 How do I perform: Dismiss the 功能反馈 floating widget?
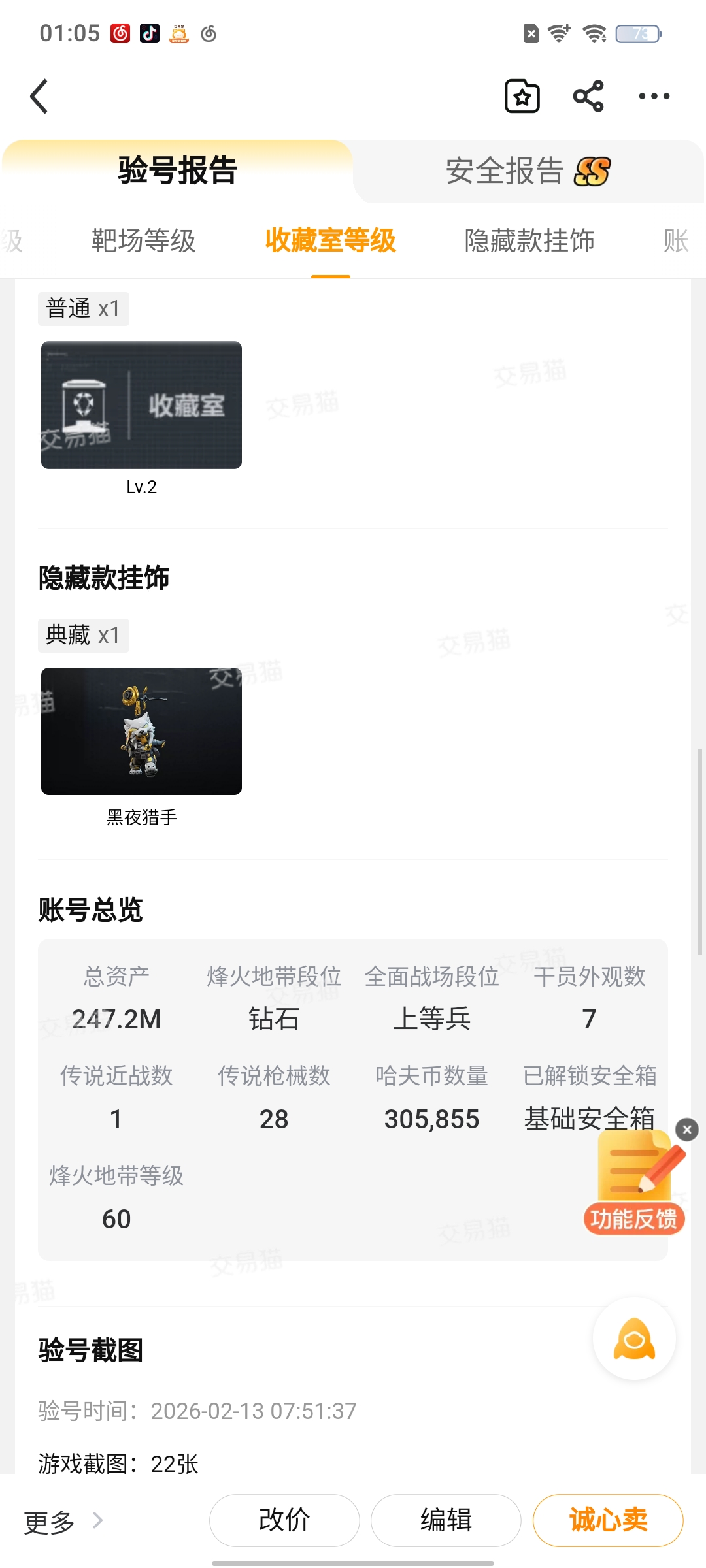(x=686, y=1130)
